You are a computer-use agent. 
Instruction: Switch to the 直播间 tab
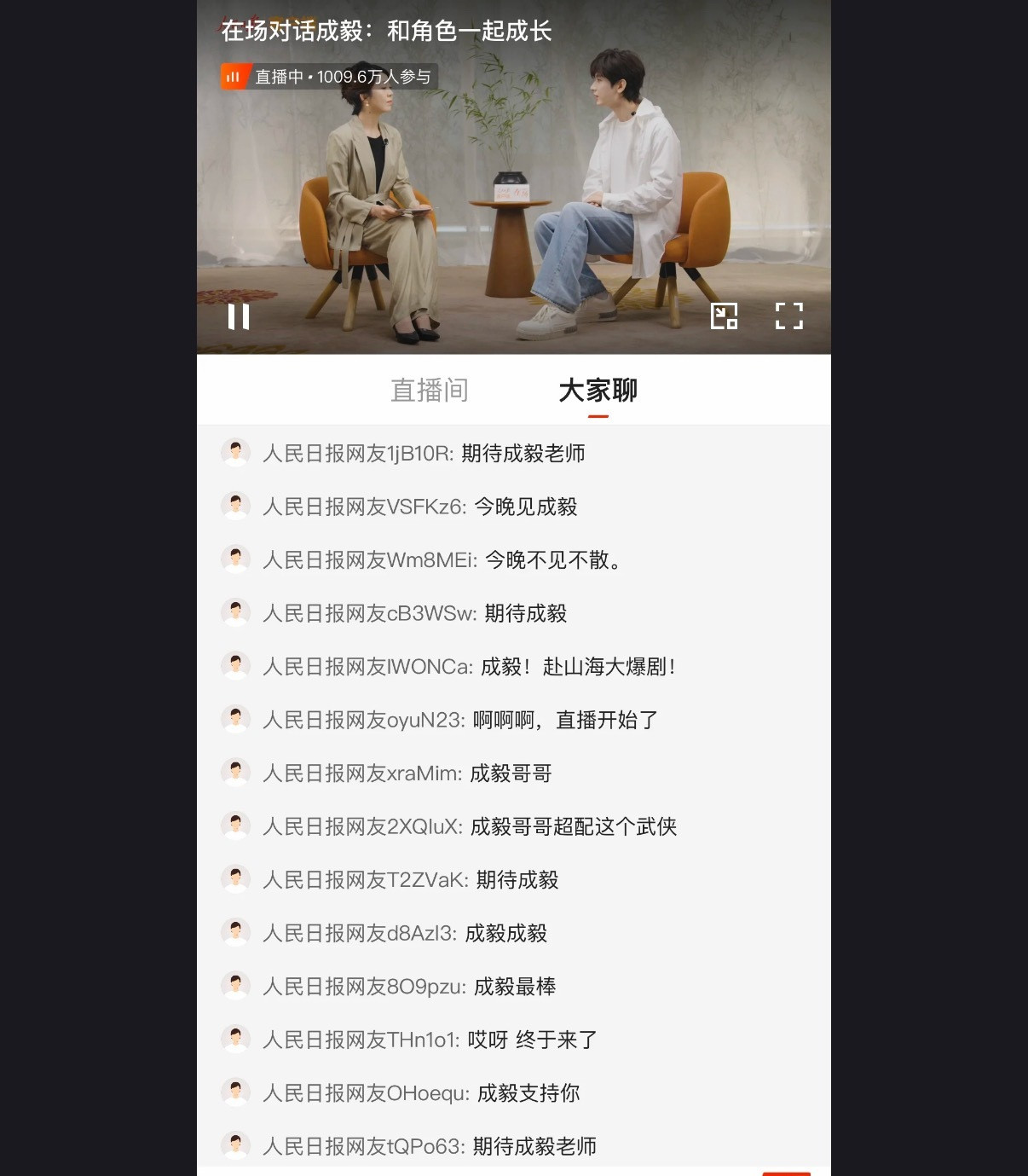[x=430, y=391]
